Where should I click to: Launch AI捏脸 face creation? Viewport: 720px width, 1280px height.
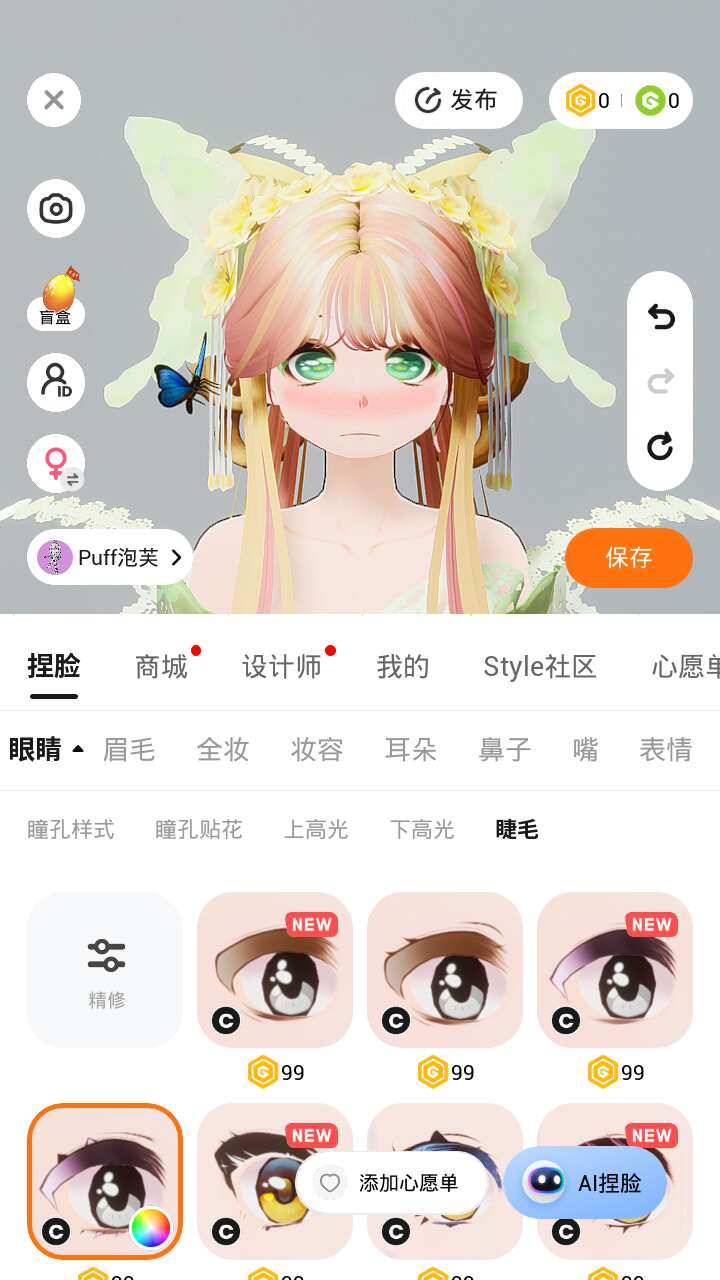[585, 1183]
